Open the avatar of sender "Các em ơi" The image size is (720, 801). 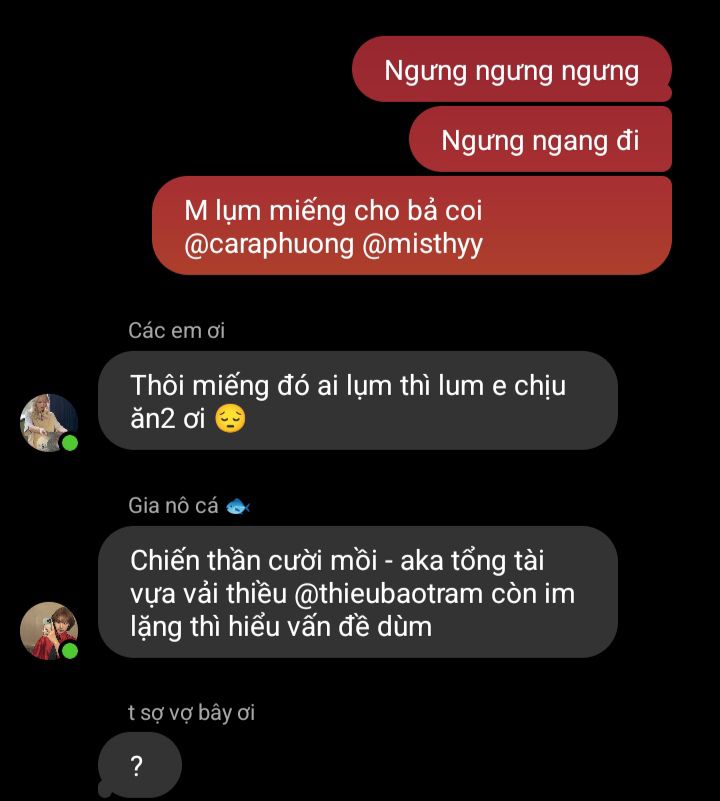pos(49,422)
